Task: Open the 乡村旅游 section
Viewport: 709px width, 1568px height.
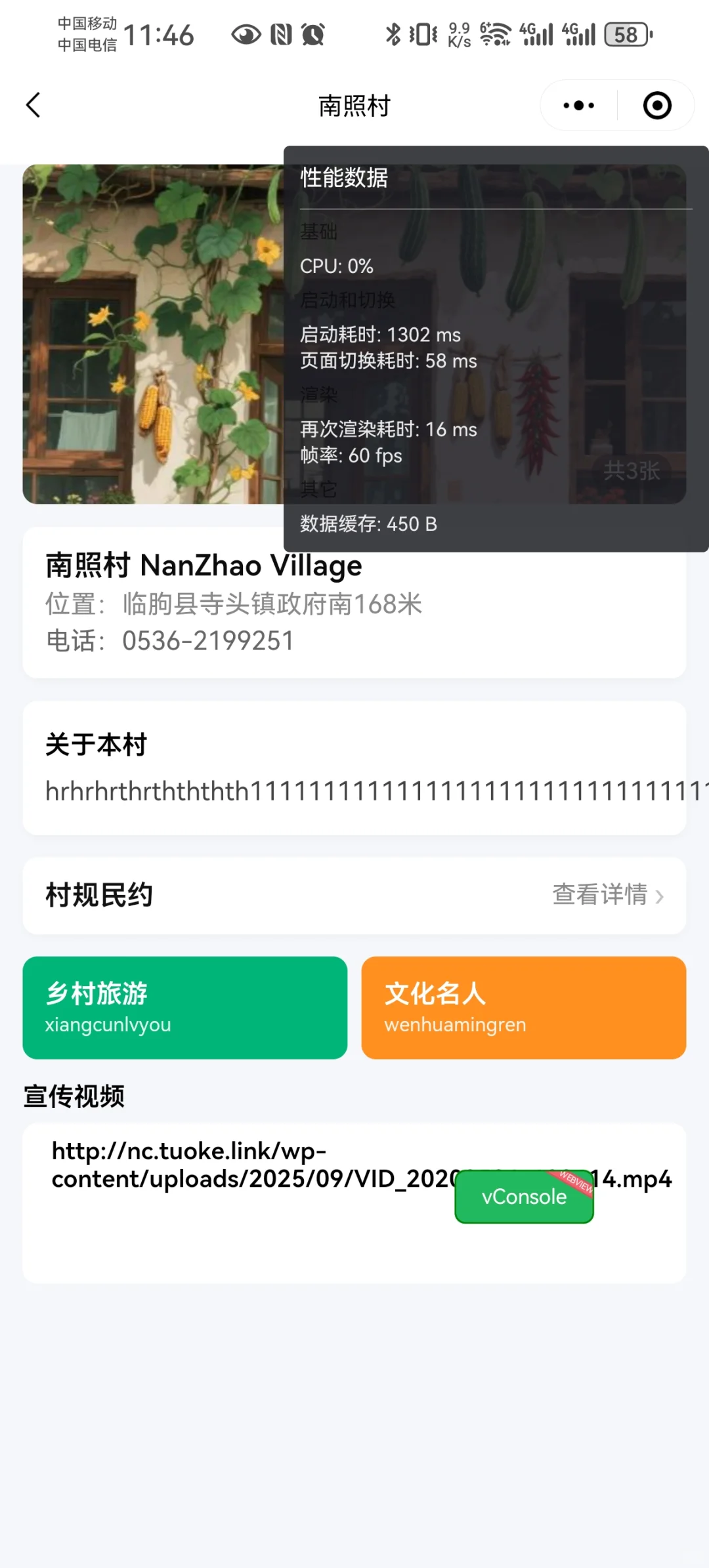Action: [184, 1007]
